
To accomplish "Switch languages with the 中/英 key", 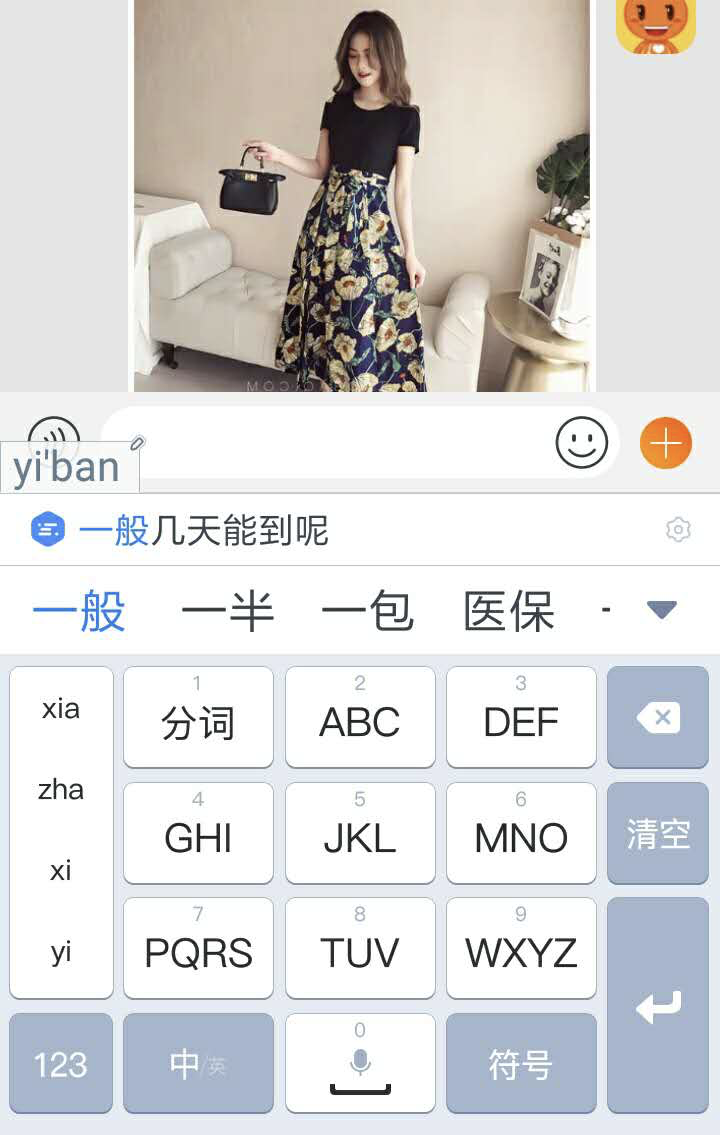I will click(x=198, y=1063).
